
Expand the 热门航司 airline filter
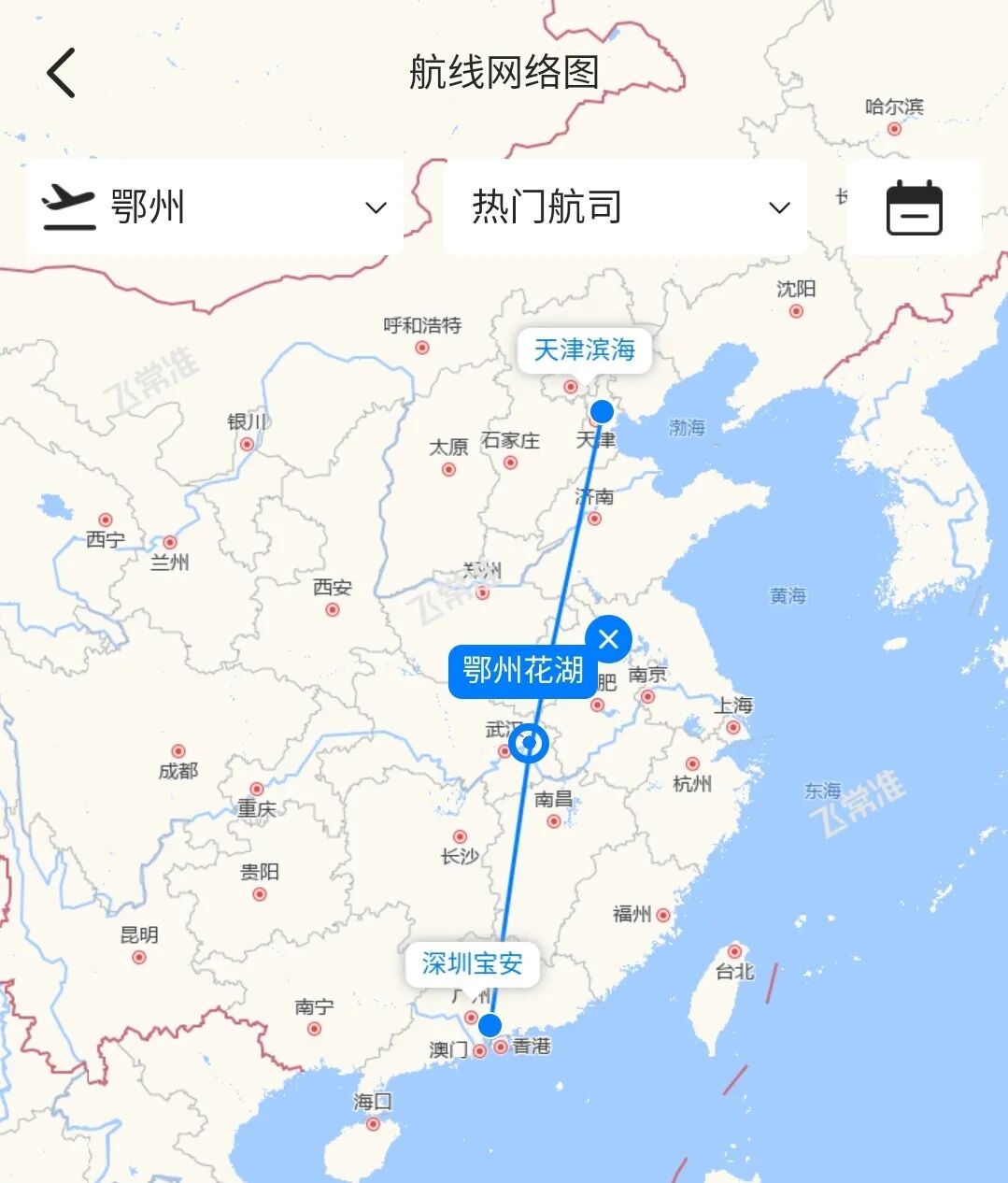(624, 207)
